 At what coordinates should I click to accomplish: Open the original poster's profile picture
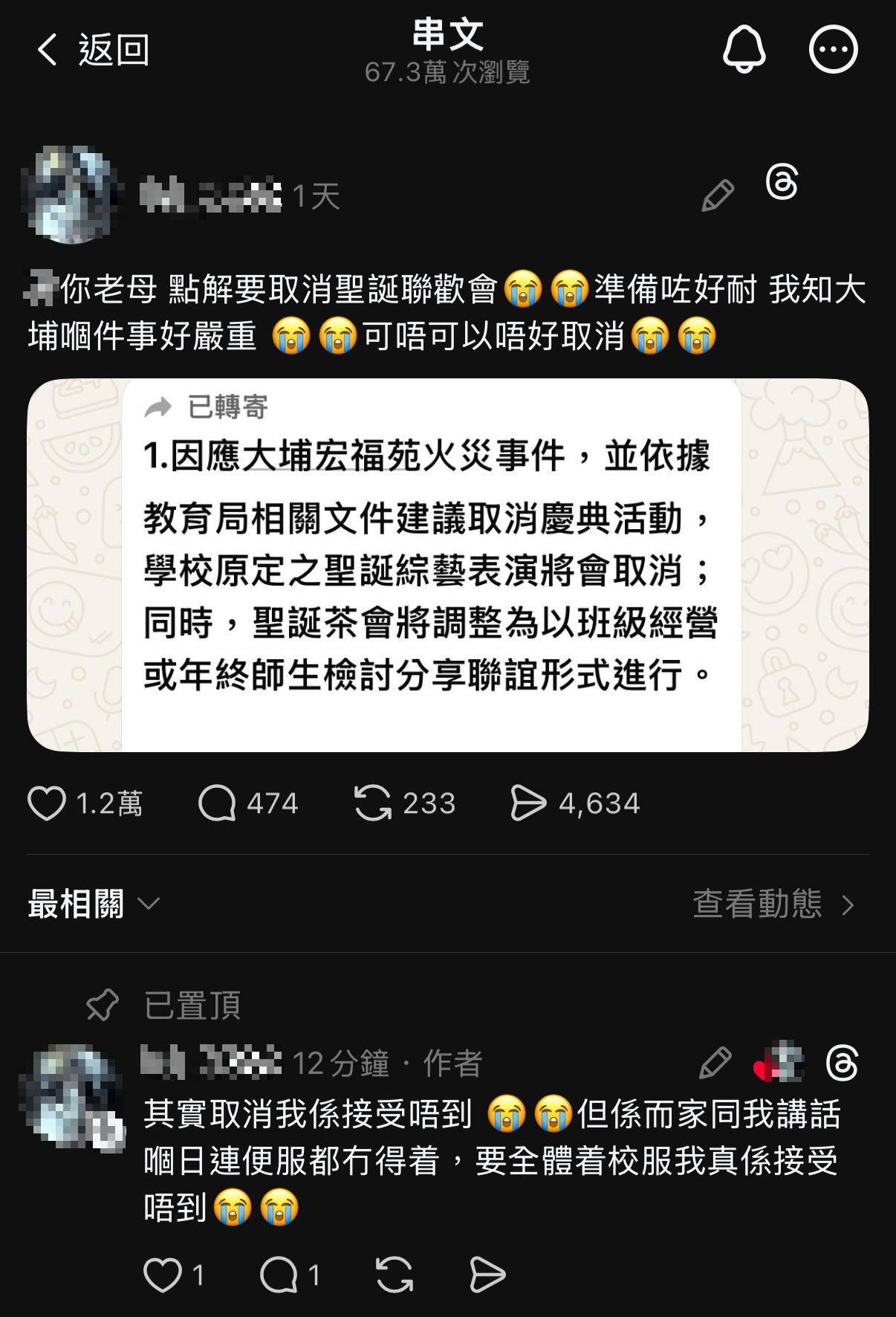71,195
